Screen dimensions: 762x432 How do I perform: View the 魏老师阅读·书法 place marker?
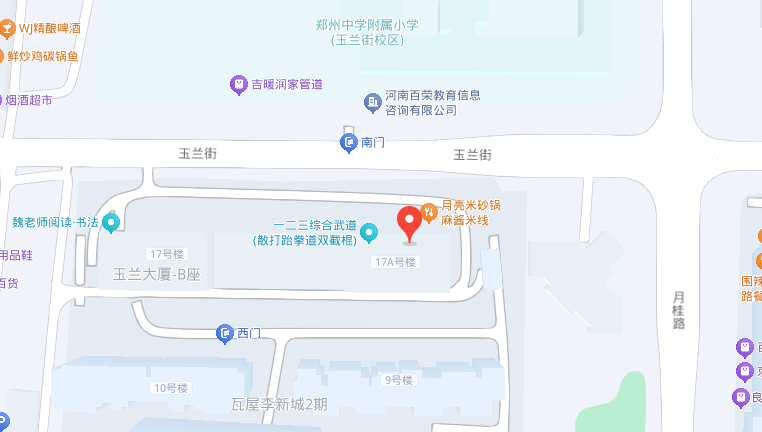[111, 221]
